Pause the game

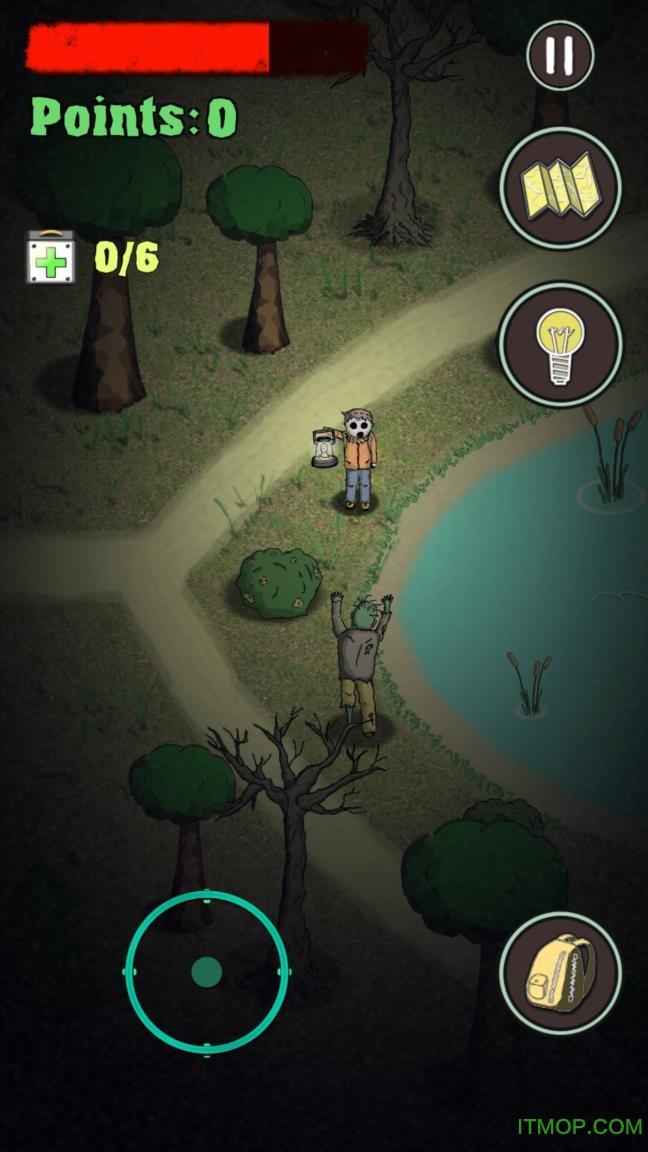point(560,56)
